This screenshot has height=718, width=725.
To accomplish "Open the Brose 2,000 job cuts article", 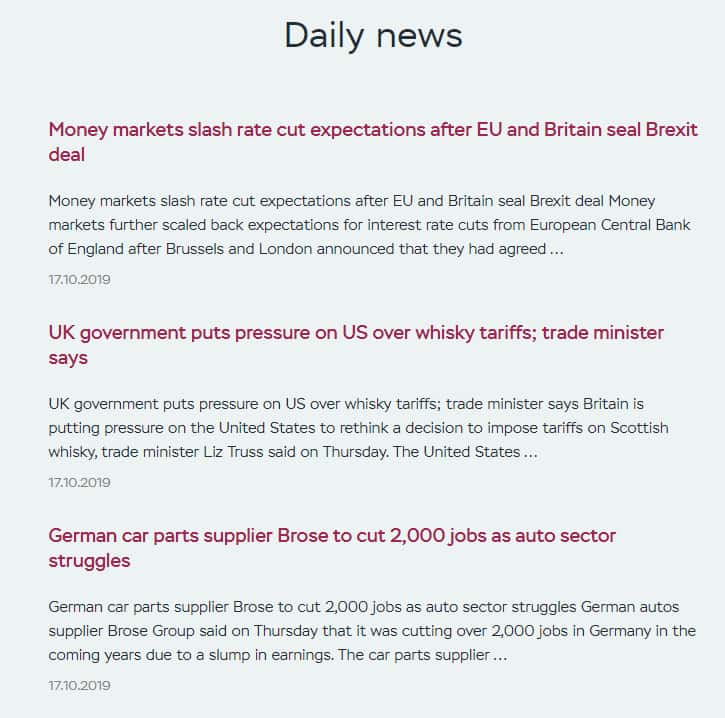I will click(332, 536).
